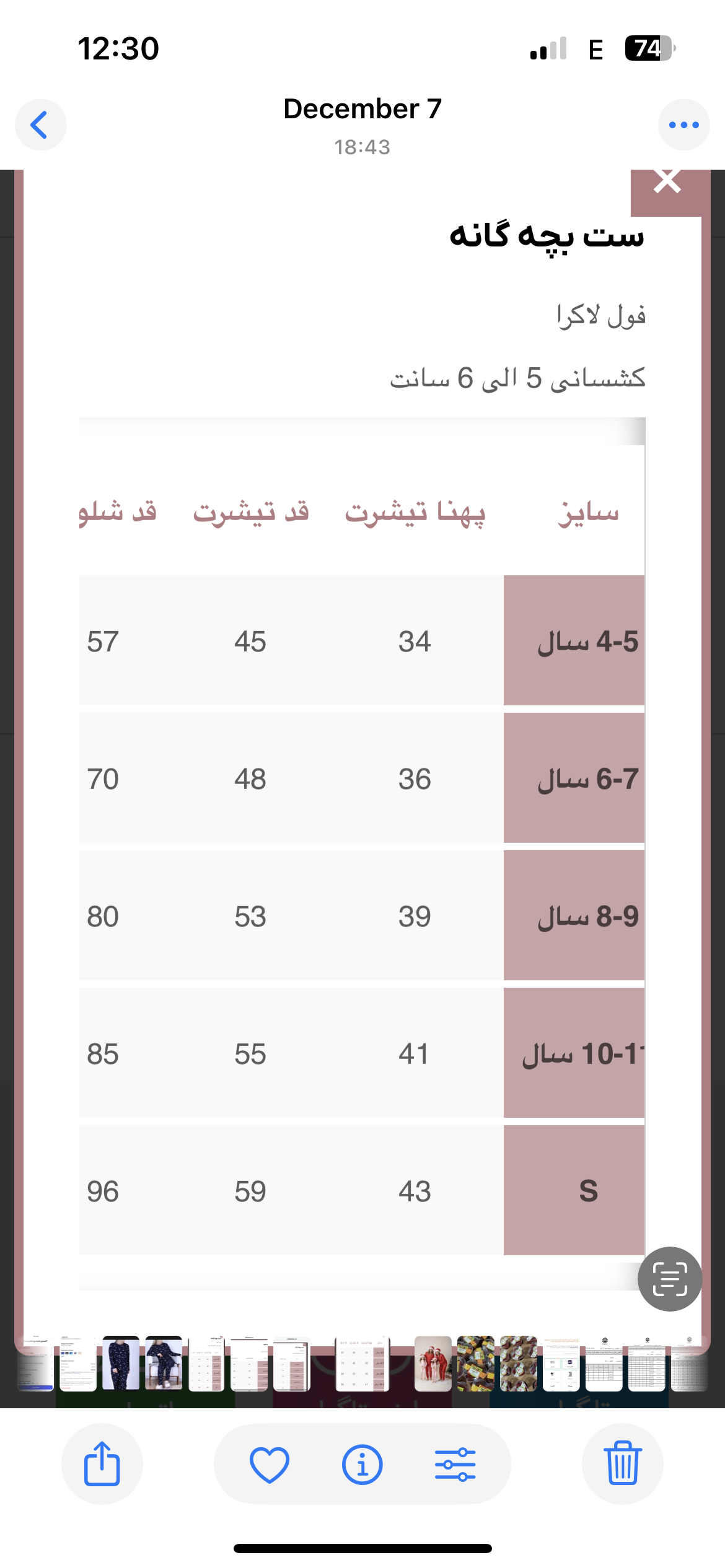Viewport: 725px width, 1568px height.
Task: Jump to the red family pajamas thumbnail
Action: (x=433, y=1364)
